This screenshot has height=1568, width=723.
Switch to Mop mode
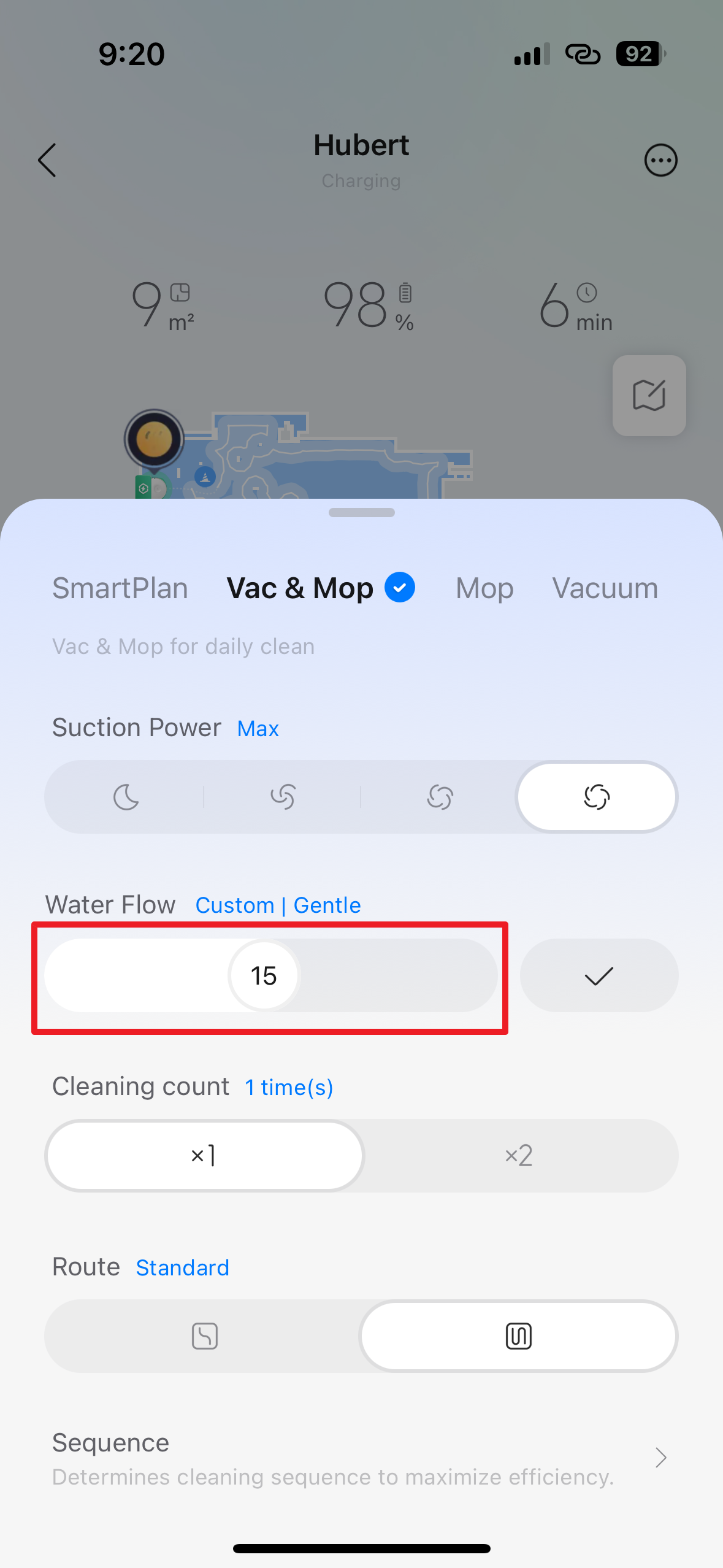[484, 588]
